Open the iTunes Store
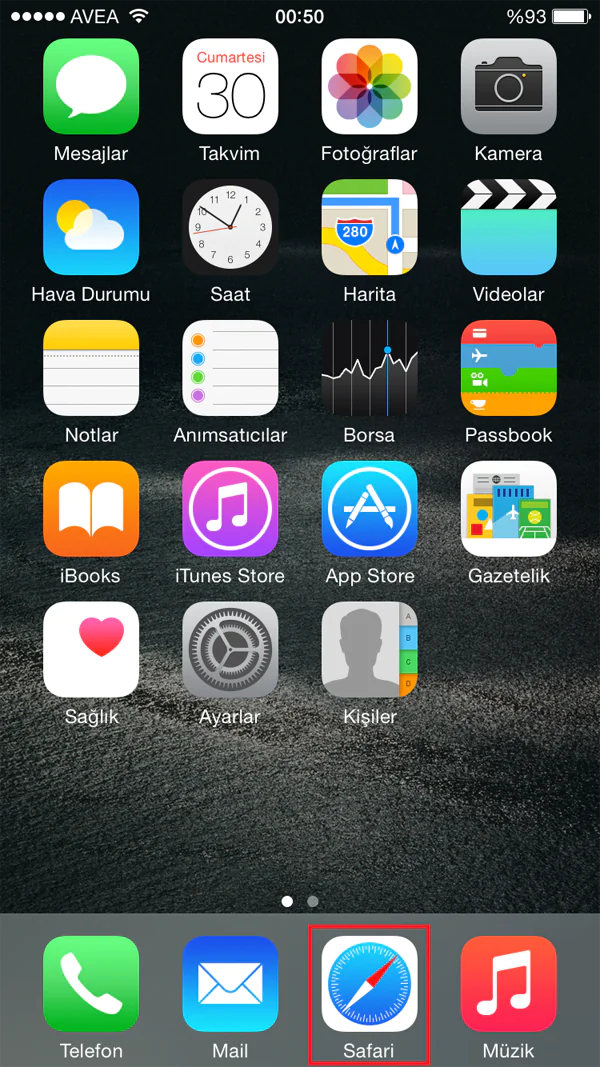 [x=230, y=509]
